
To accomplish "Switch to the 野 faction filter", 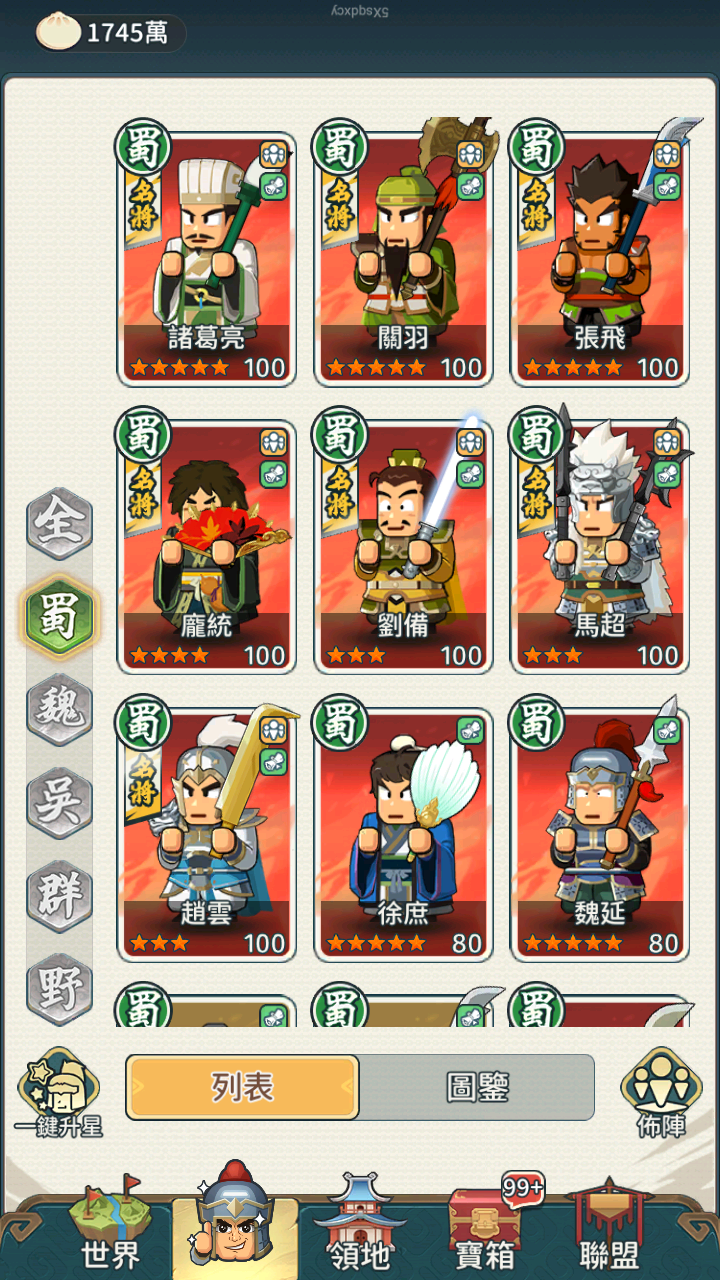I will (x=59, y=986).
